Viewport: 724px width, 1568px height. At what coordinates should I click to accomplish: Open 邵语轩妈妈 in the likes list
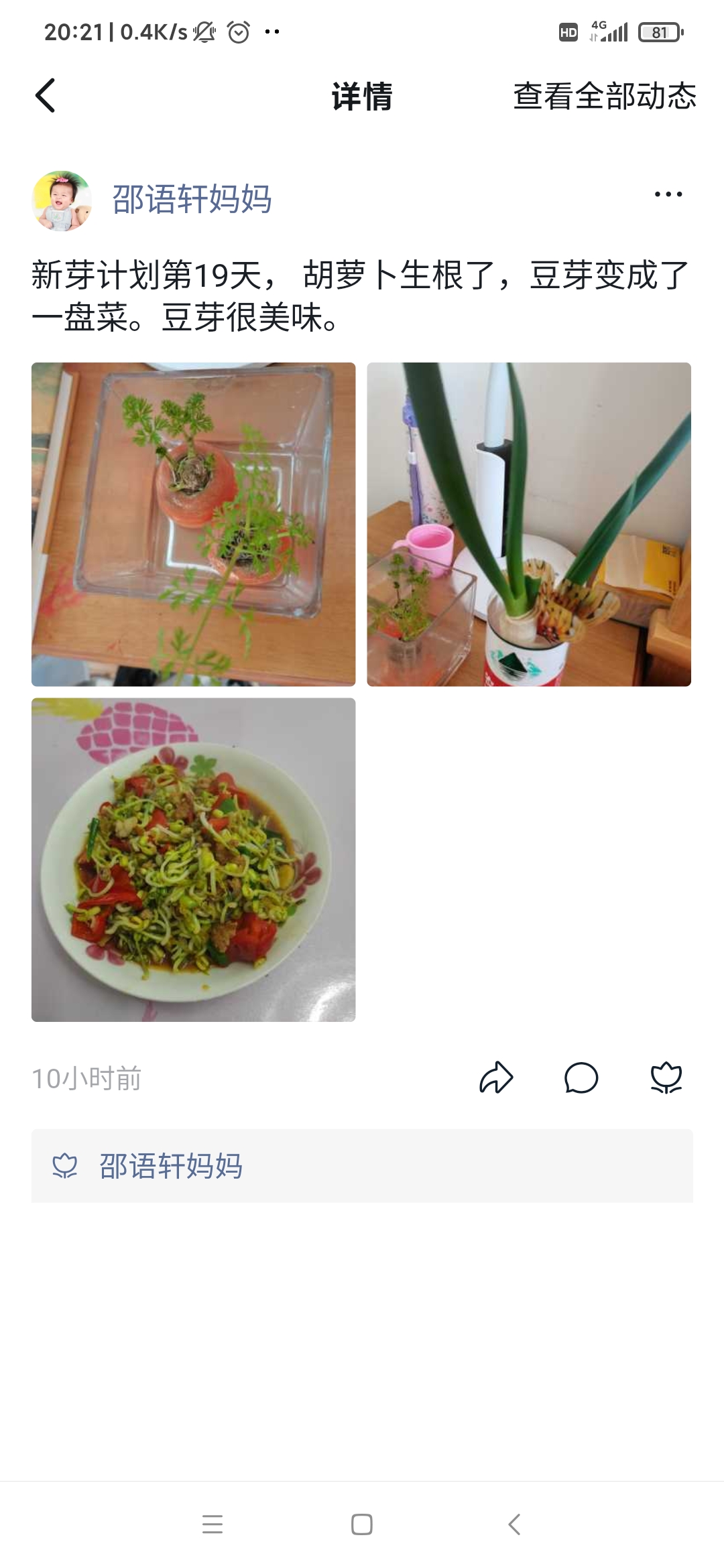171,1167
